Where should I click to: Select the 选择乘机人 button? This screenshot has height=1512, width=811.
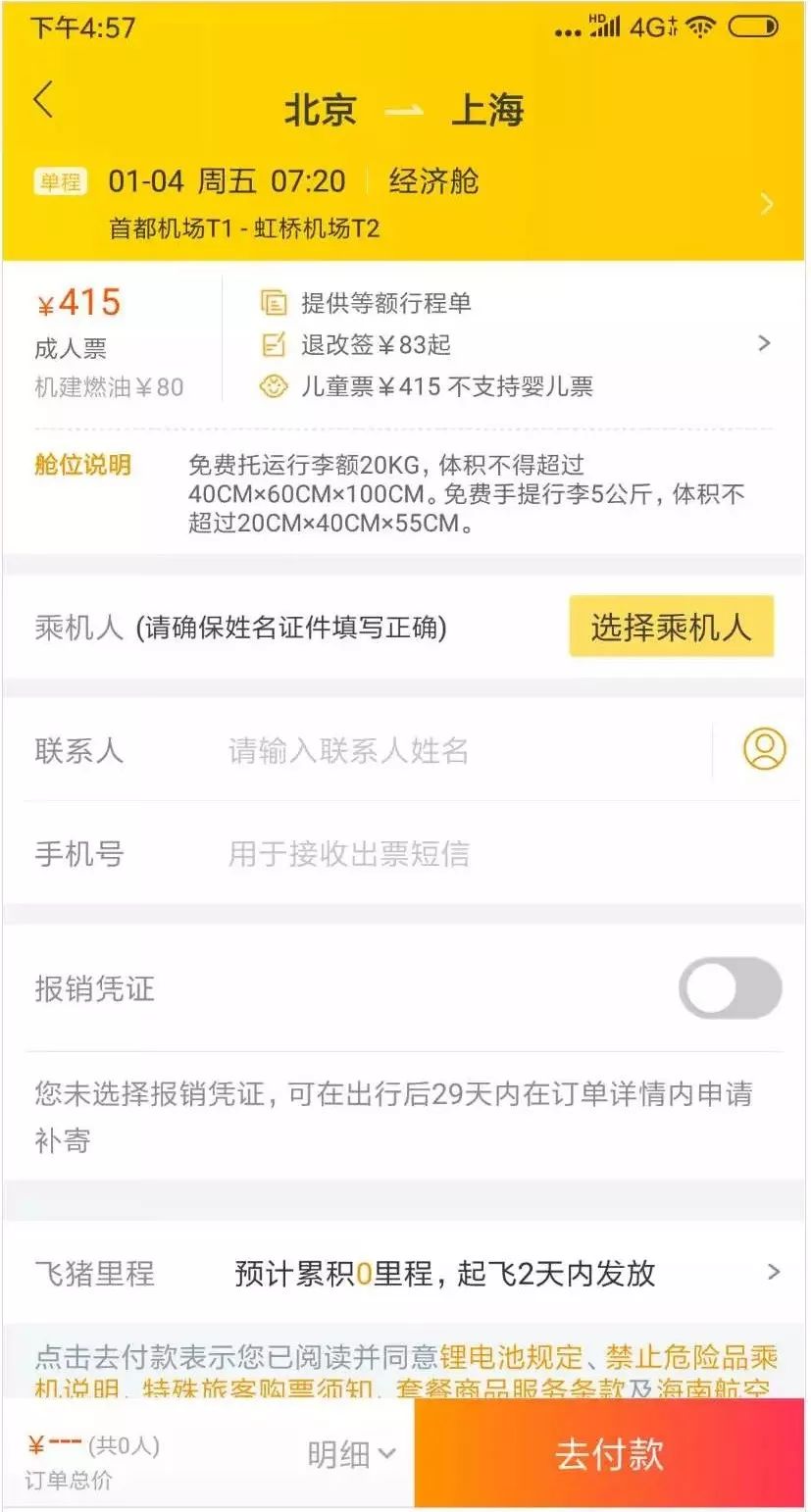click(x=670, y=627)
